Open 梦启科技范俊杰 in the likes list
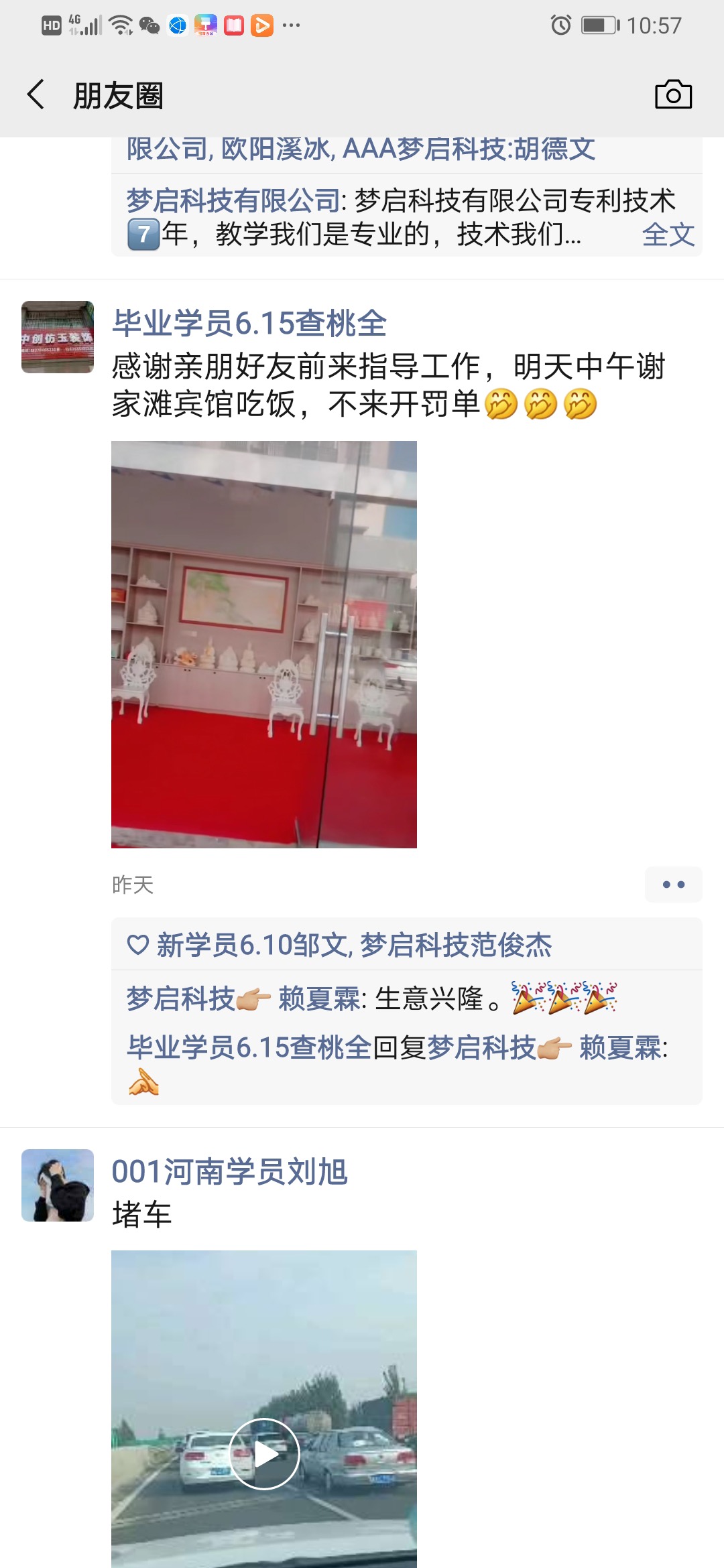The width and height of the screenshot is (724, 1568). pos(456,945)
